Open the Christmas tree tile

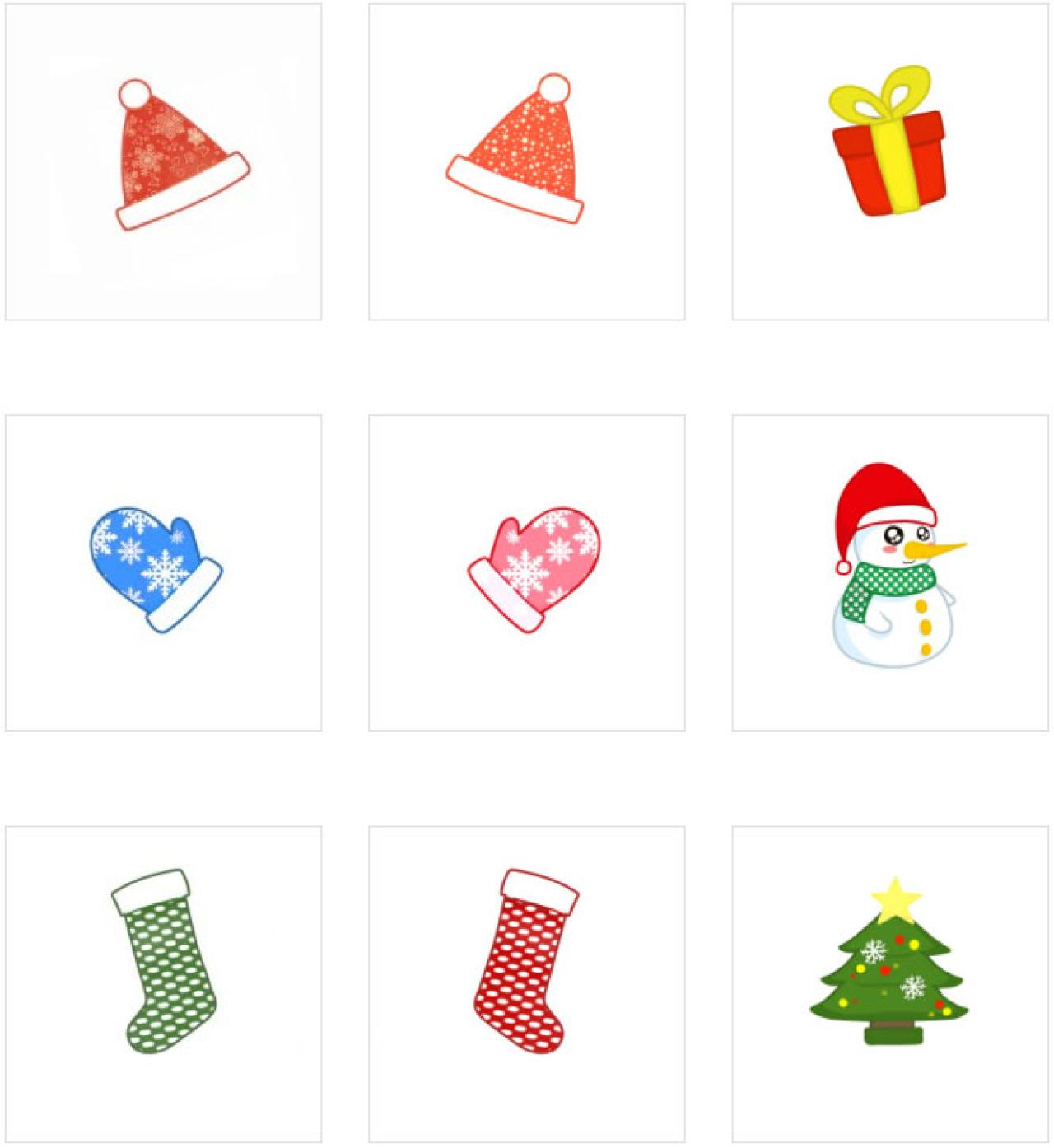pyautogui.click(x=889, y=983)
